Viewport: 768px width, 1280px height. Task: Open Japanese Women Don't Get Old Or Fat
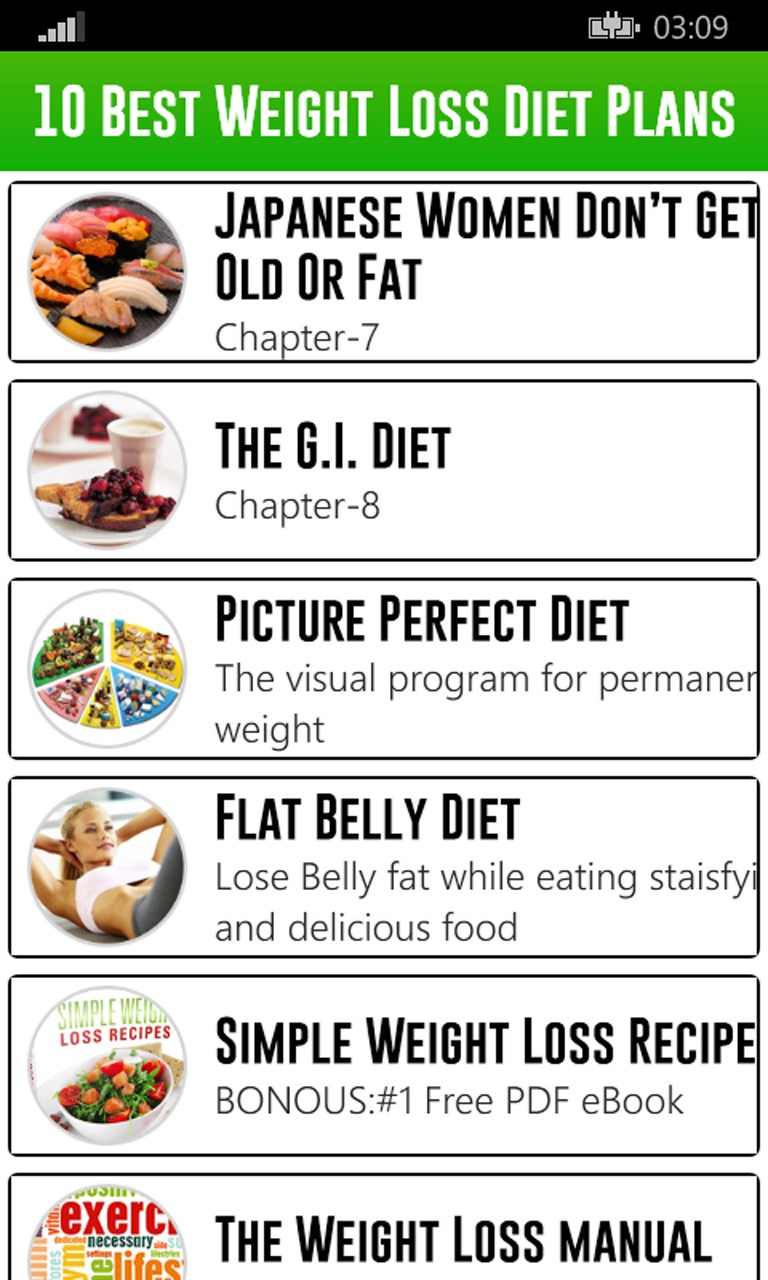384,272
